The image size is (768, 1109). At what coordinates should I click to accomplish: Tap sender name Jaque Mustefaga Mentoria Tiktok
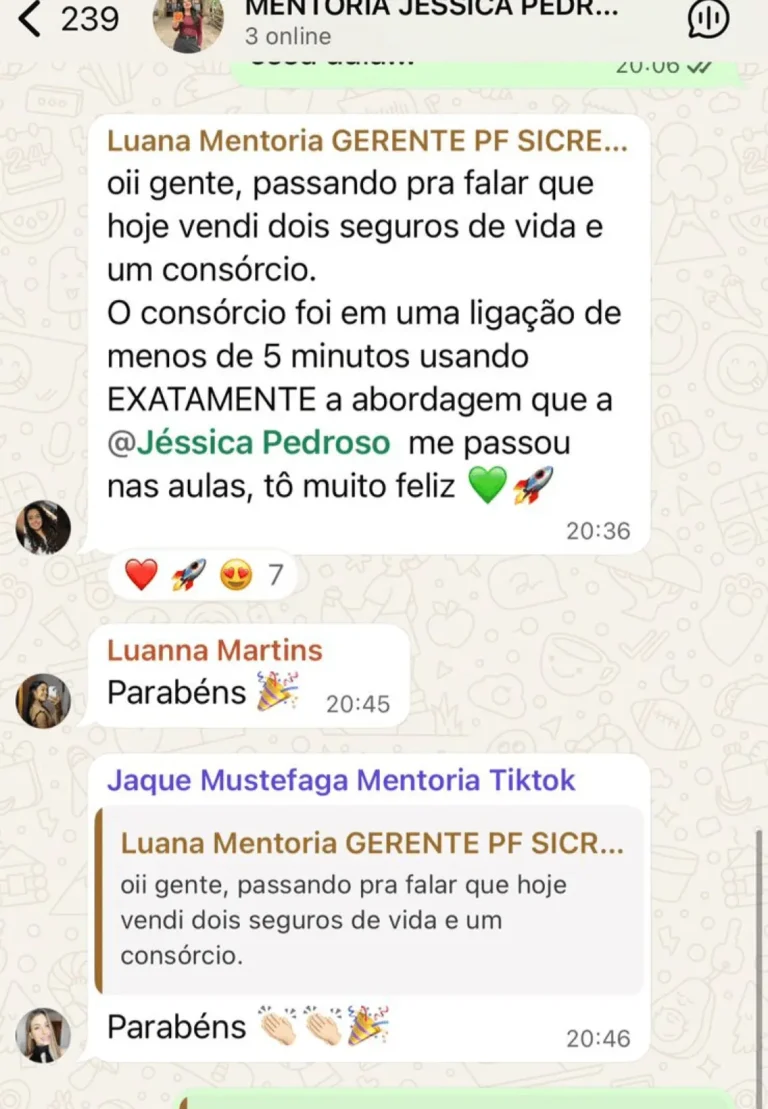tap(341, 780)
